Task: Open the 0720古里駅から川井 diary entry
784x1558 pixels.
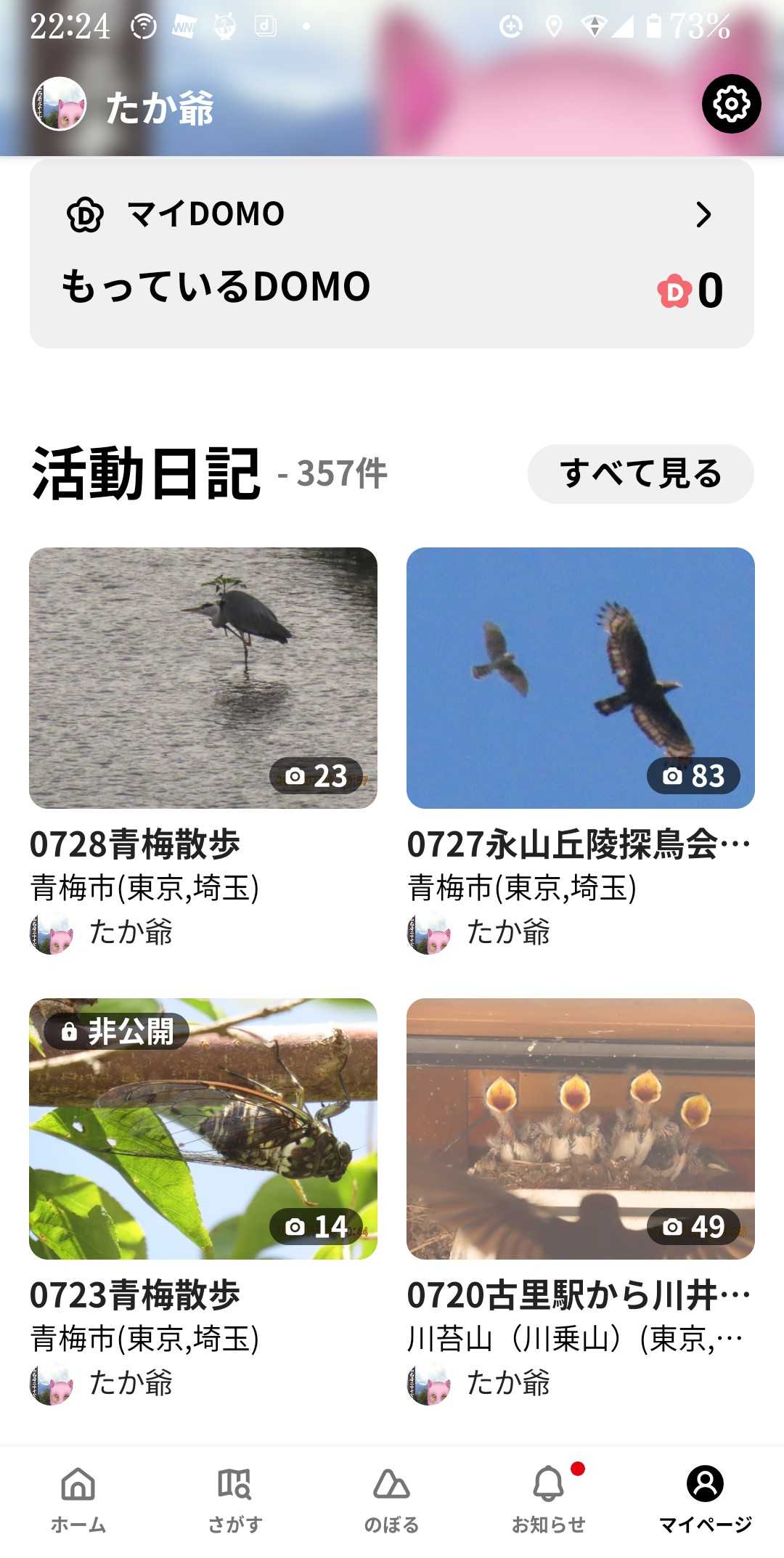Action: 581,1129
